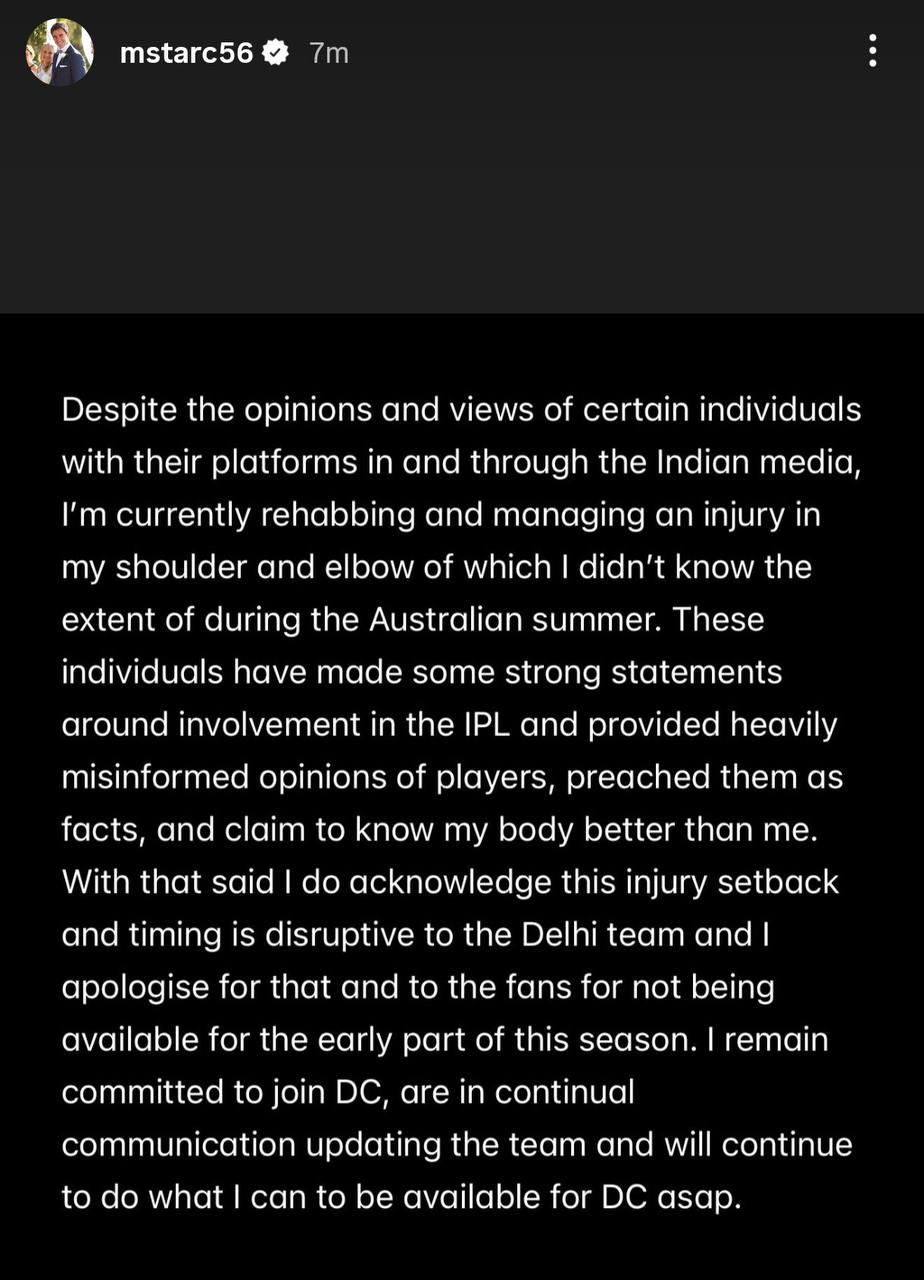Open mstarc56's profile picture
This screenshot has width=924, height=1280.
point(60,52)
